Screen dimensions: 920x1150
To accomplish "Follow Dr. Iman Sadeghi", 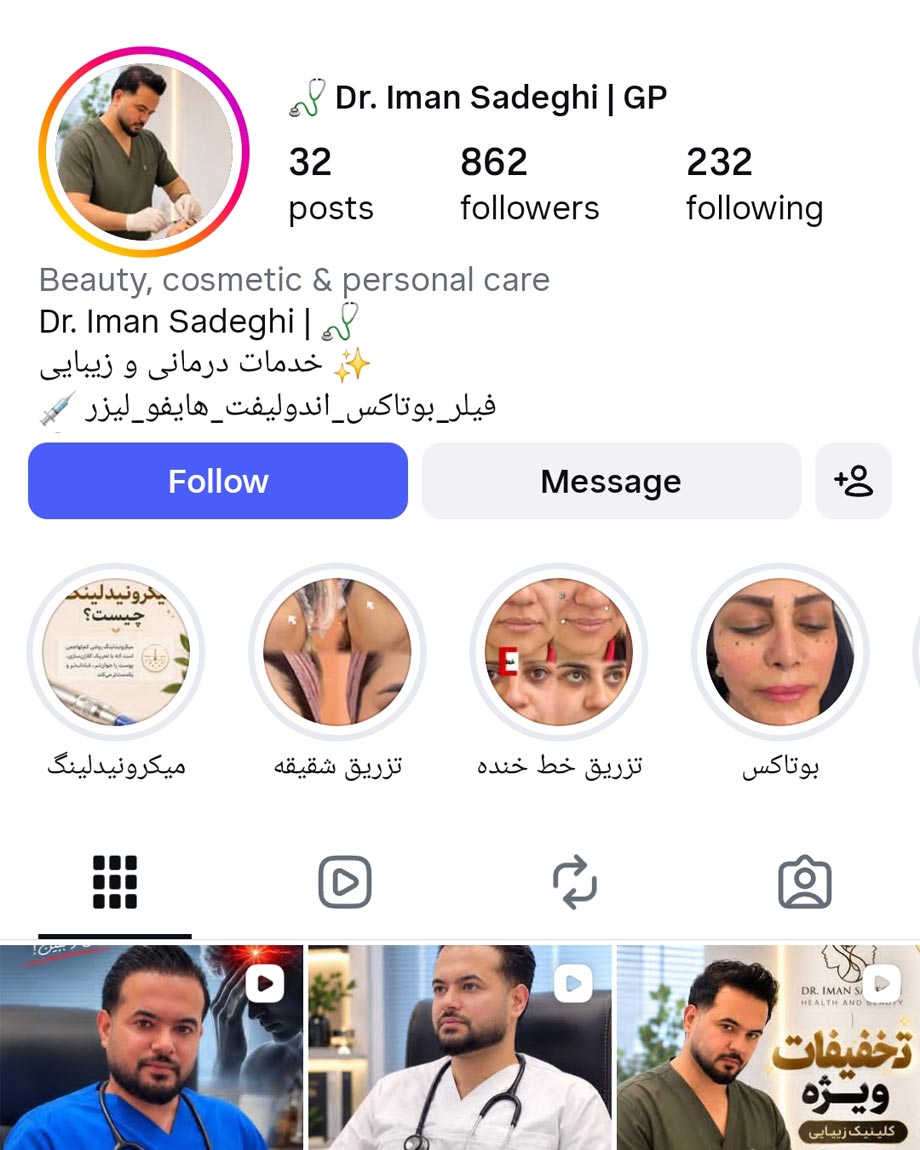I will tap(218, 481).
